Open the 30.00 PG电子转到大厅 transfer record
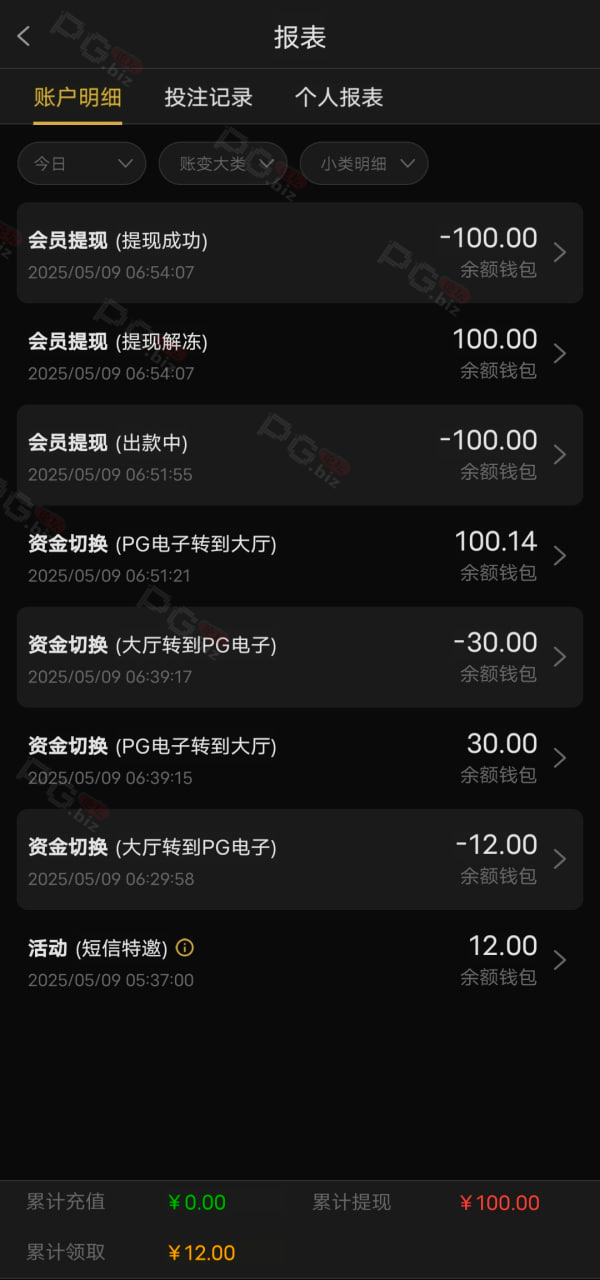 (x=300, y=758)
